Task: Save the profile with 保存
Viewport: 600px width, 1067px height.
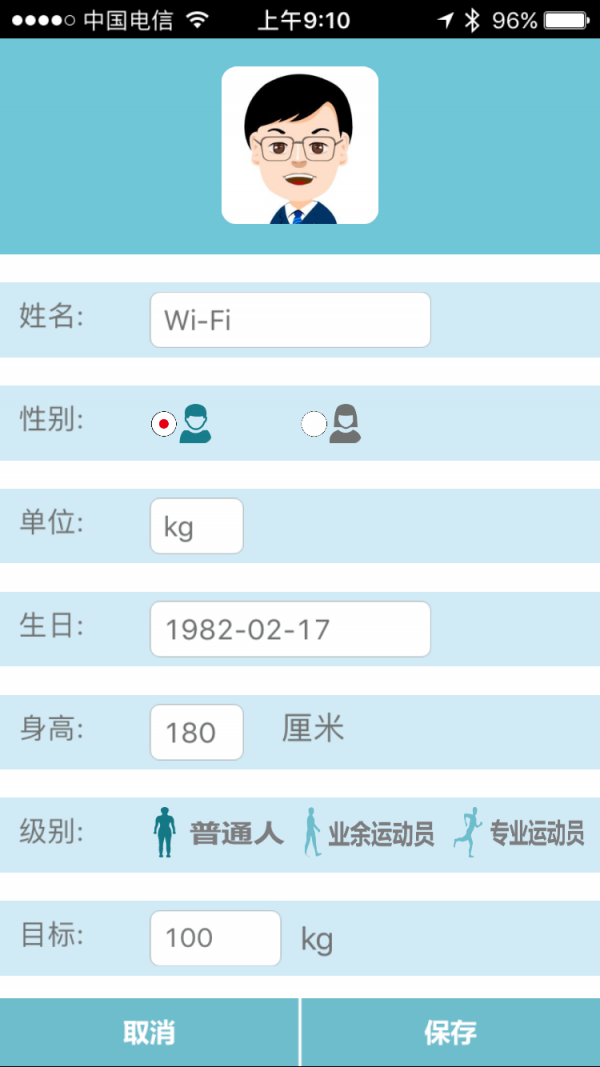Action: click(x=450, y=1032)
